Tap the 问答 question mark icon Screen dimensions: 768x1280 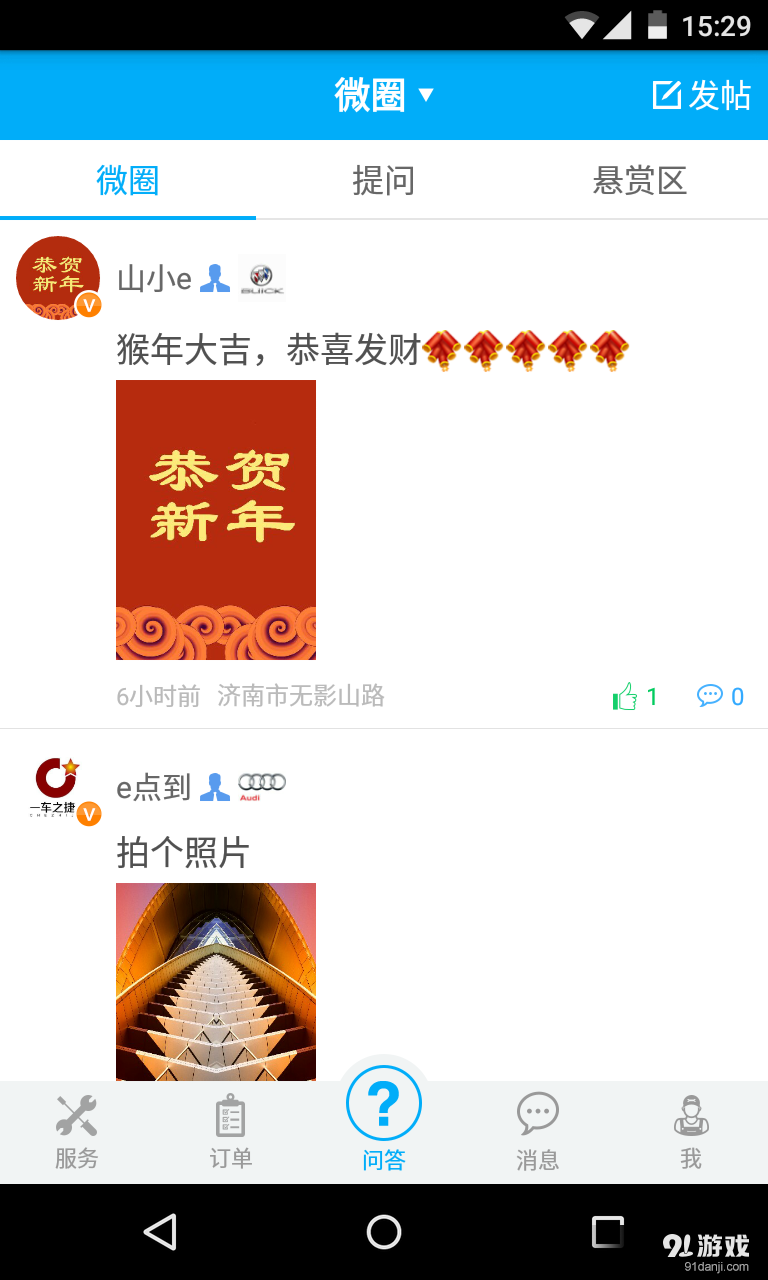click(384, 1105)
